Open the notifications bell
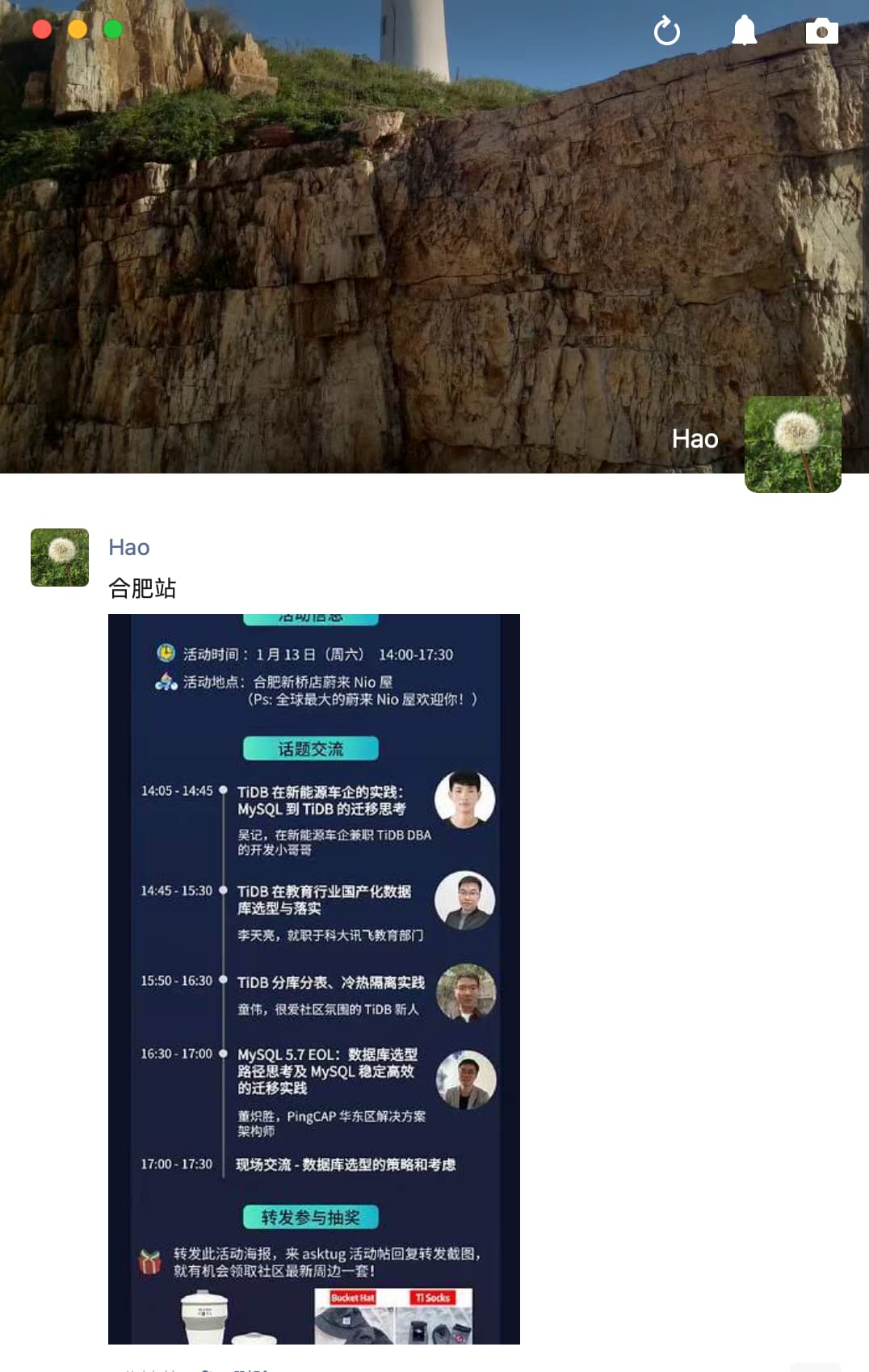Viewport: 869px width, 1372px height. (x=744, y=31)
